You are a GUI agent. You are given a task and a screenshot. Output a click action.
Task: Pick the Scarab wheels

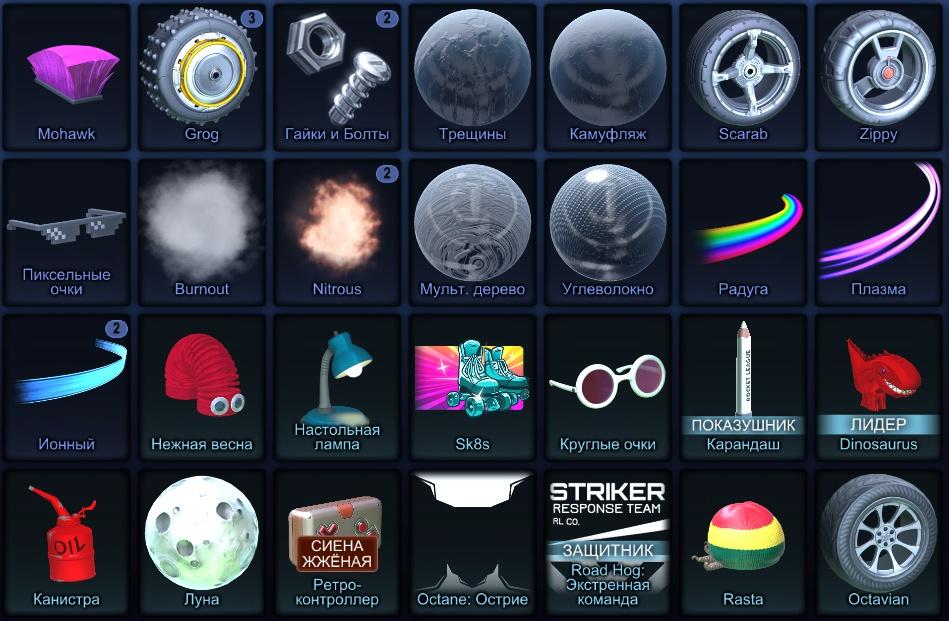coord(743,76)
